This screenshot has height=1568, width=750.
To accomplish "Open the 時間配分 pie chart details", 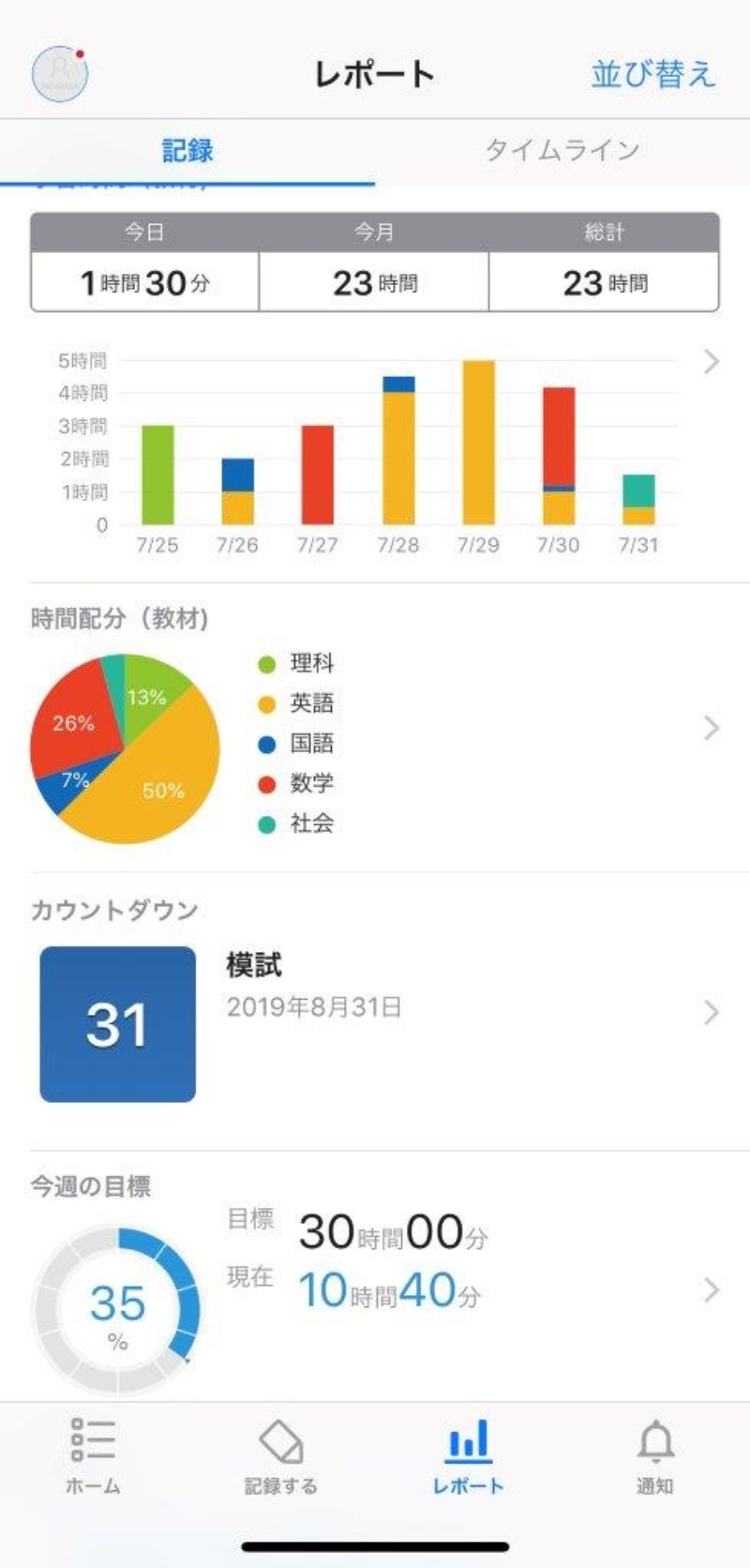I will [712, 729].
